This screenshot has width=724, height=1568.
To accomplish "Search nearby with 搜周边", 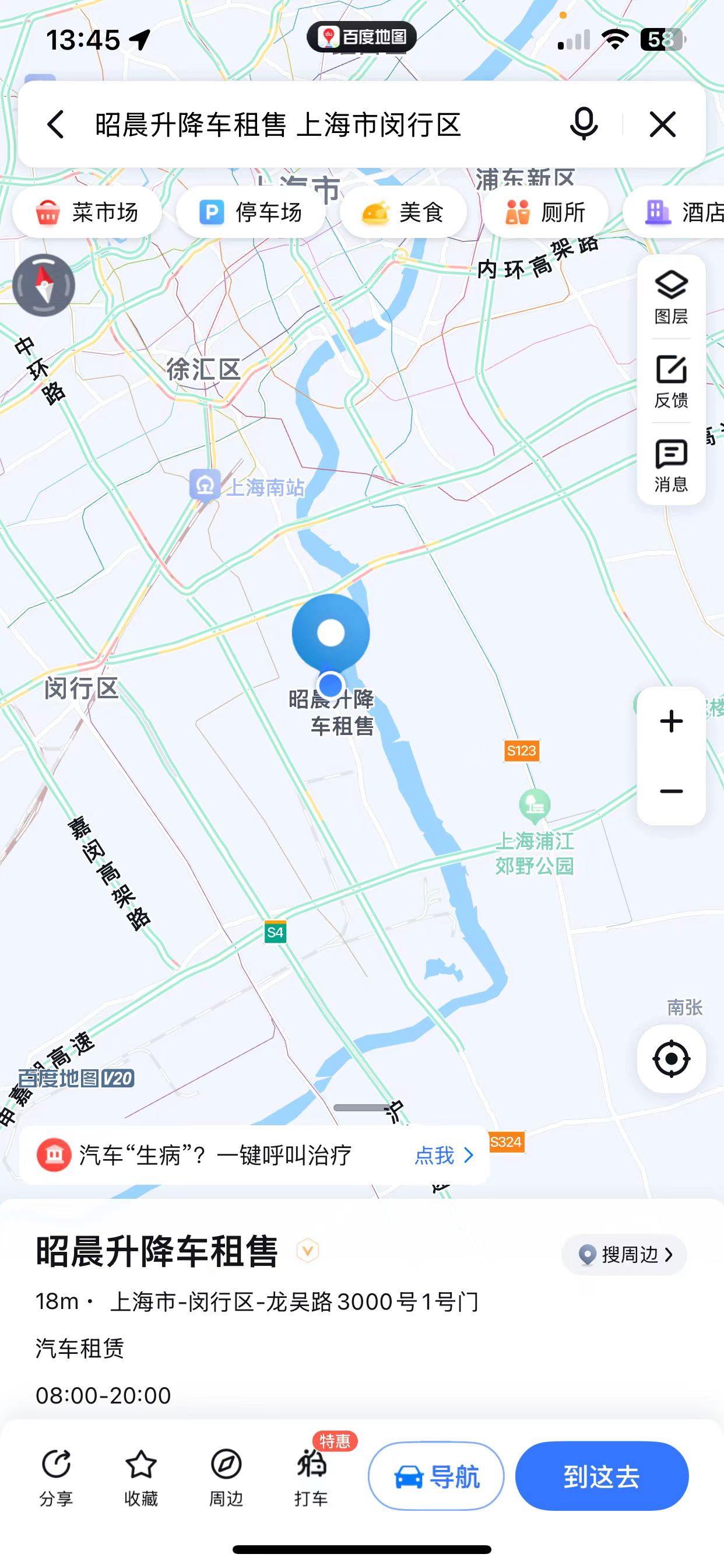I will click(x=624, y=1255).
